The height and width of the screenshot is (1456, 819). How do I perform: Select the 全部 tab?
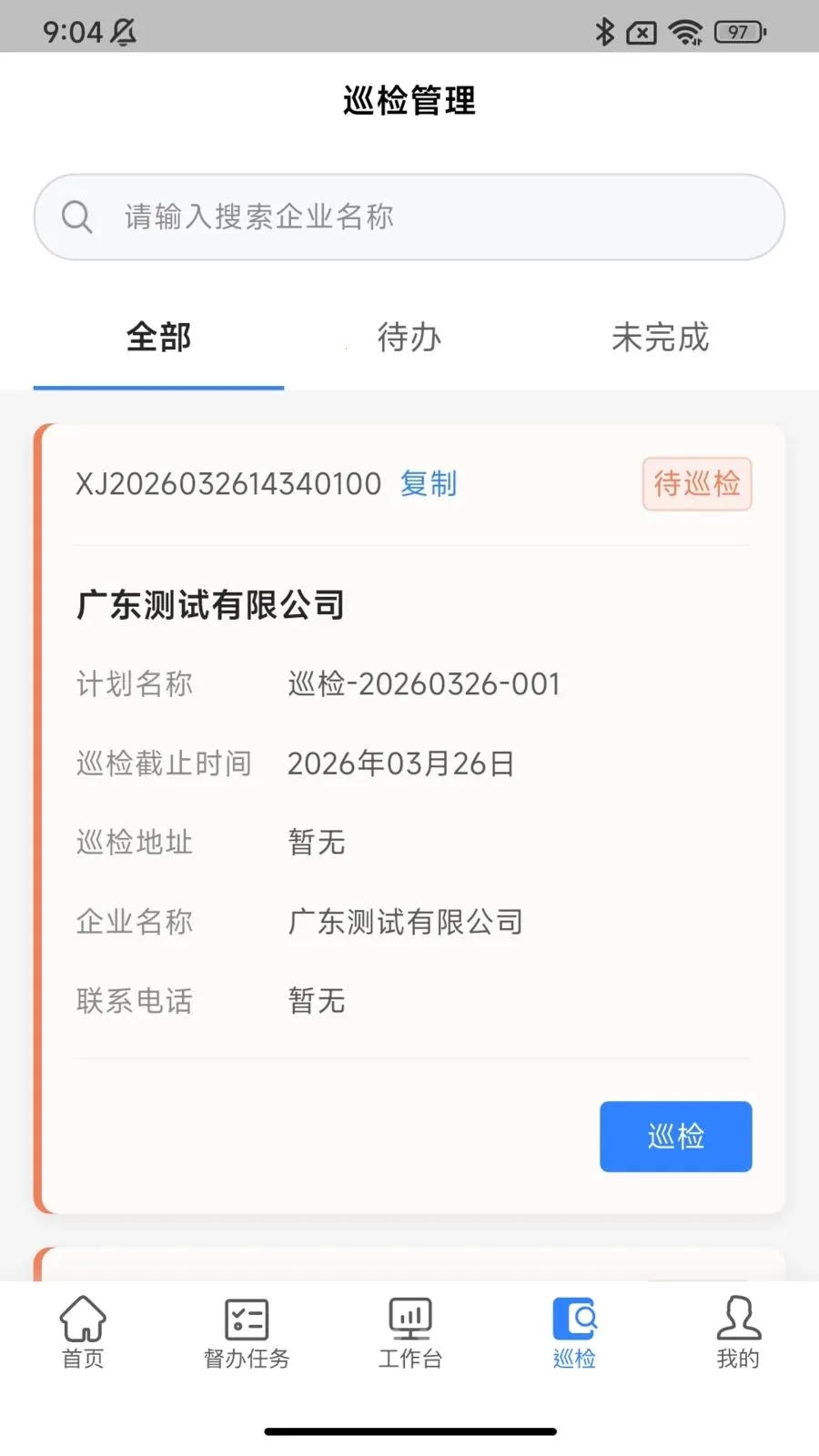(158, 338)
